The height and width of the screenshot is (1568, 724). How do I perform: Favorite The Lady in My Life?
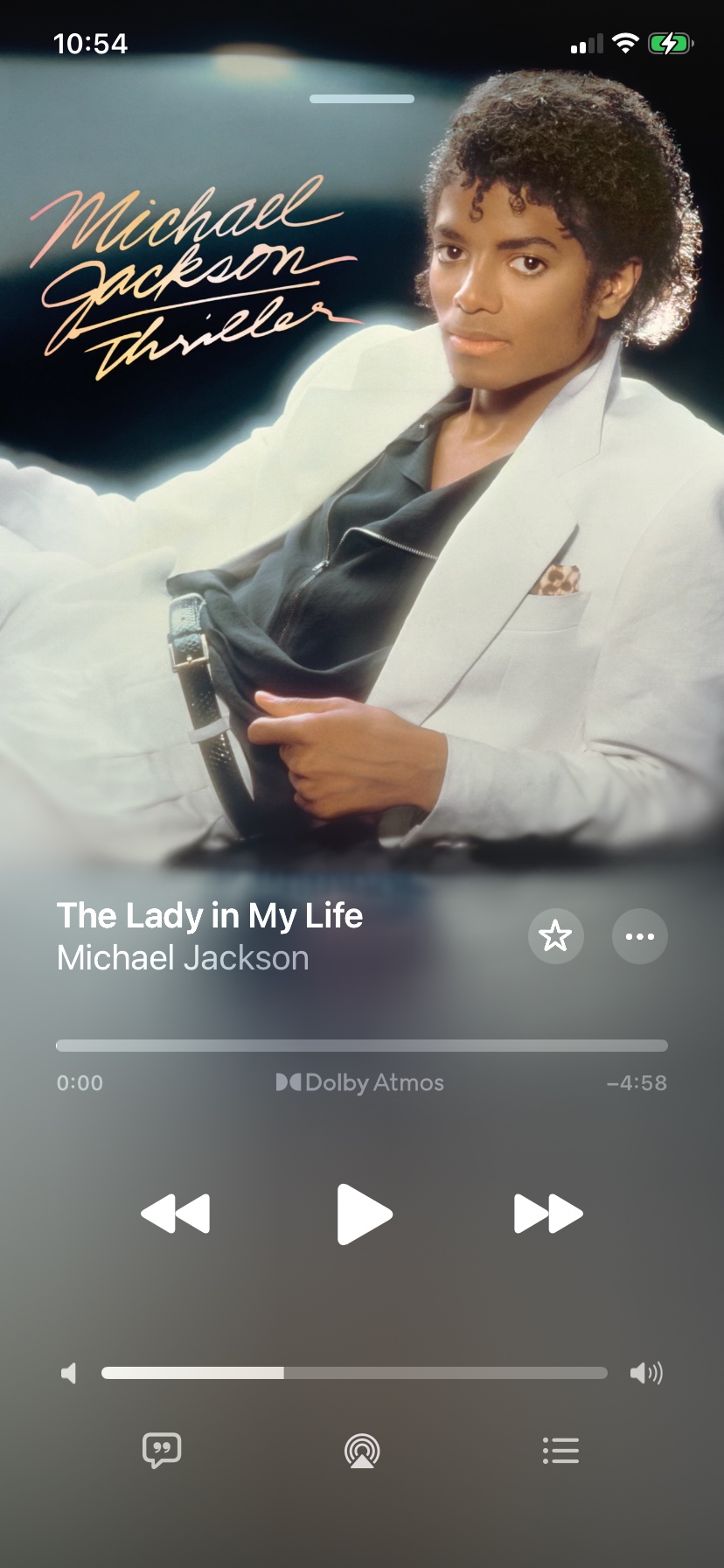(x=555, y=936)
